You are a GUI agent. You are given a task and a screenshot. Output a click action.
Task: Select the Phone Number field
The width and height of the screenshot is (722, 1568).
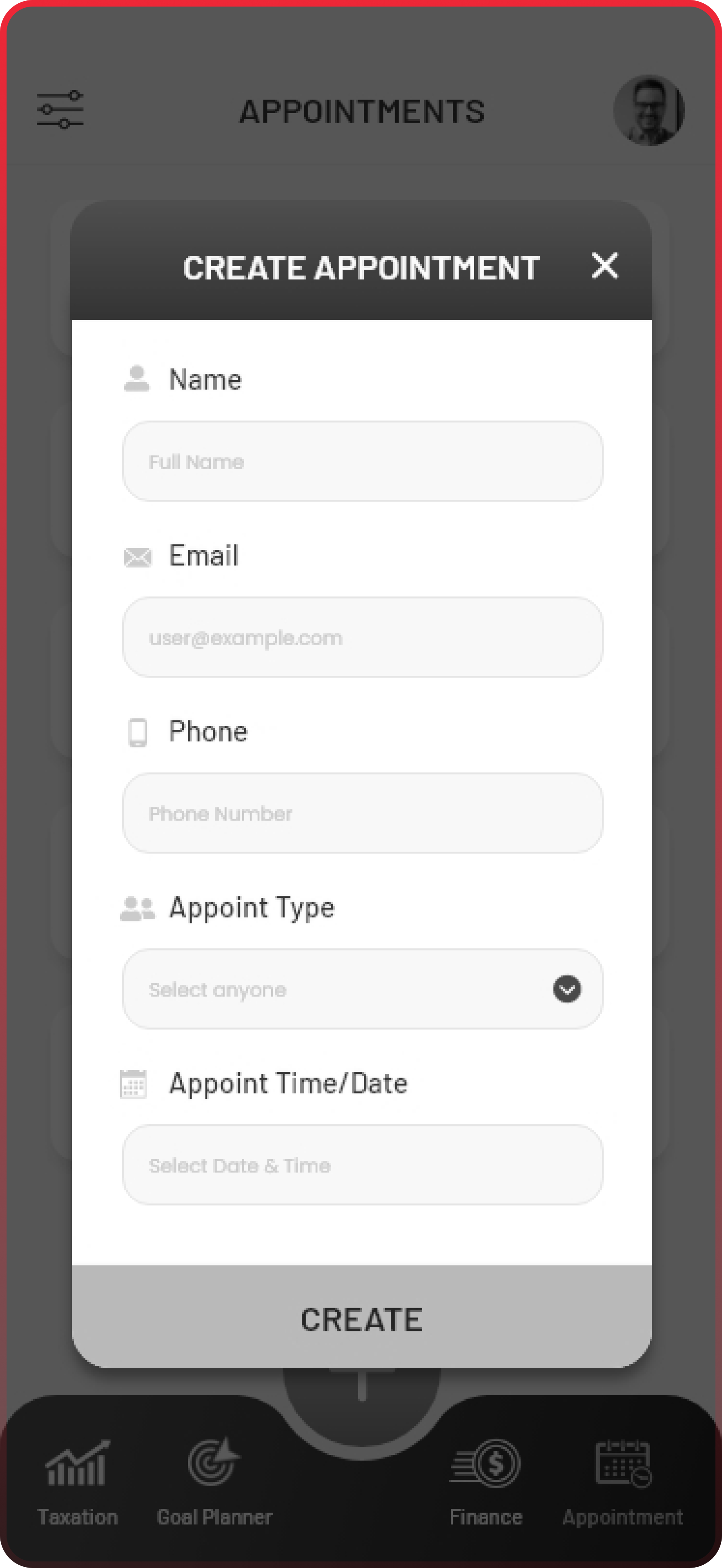pos(362,813)
